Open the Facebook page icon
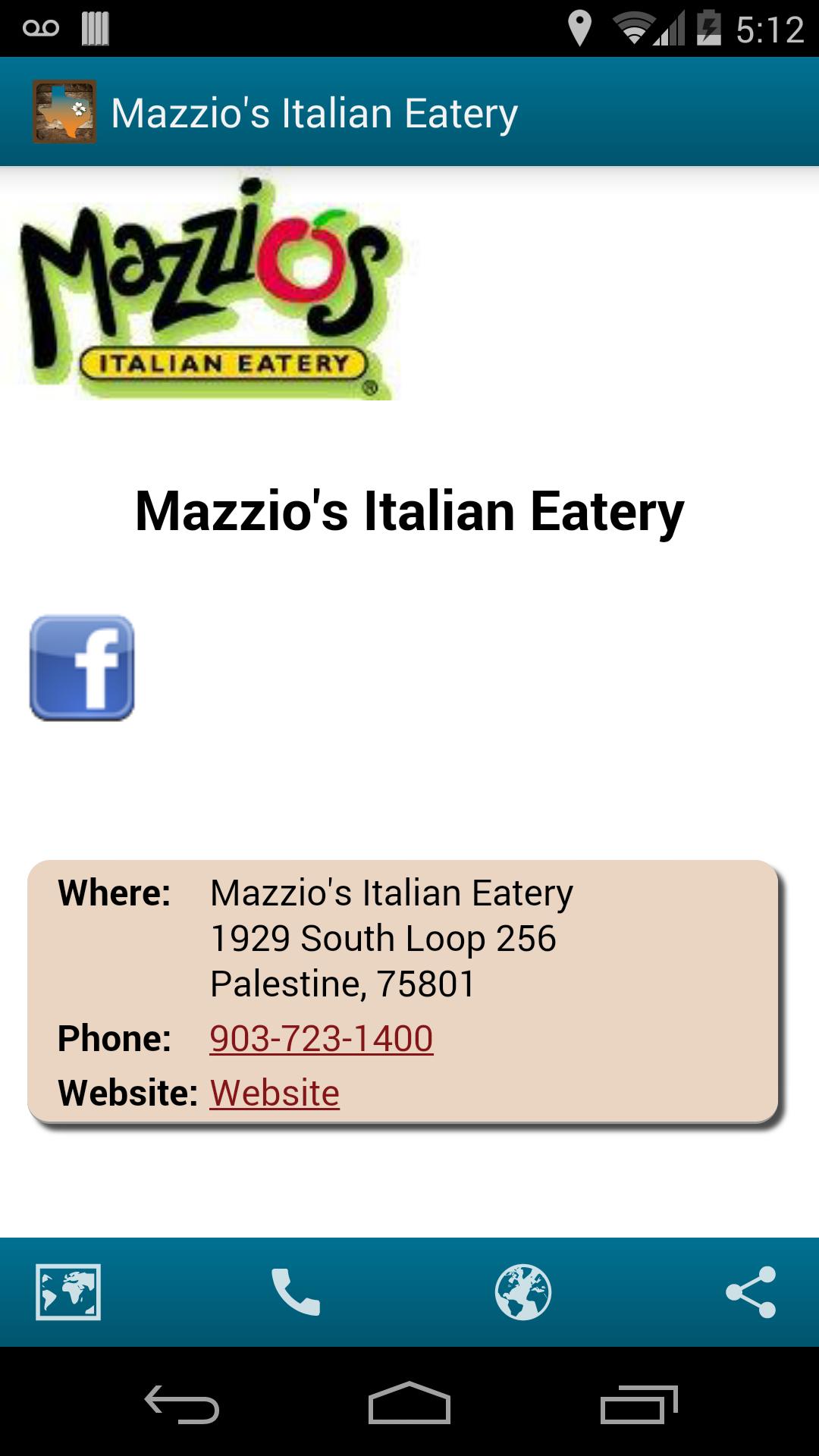Viewport: 819px width, 1456px height. [82, 668]
